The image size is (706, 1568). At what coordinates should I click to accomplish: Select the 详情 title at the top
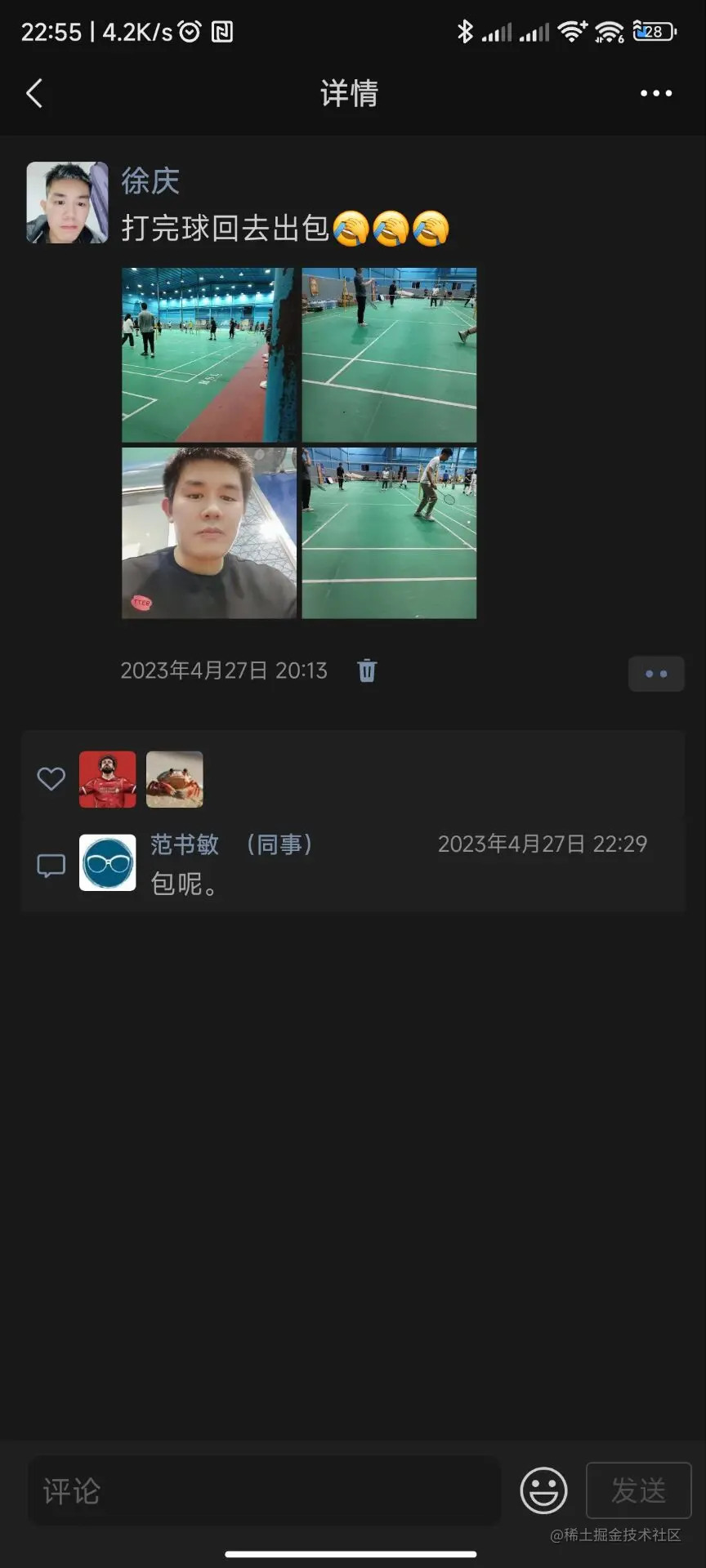pyautogui.click(x=351, y=93)
